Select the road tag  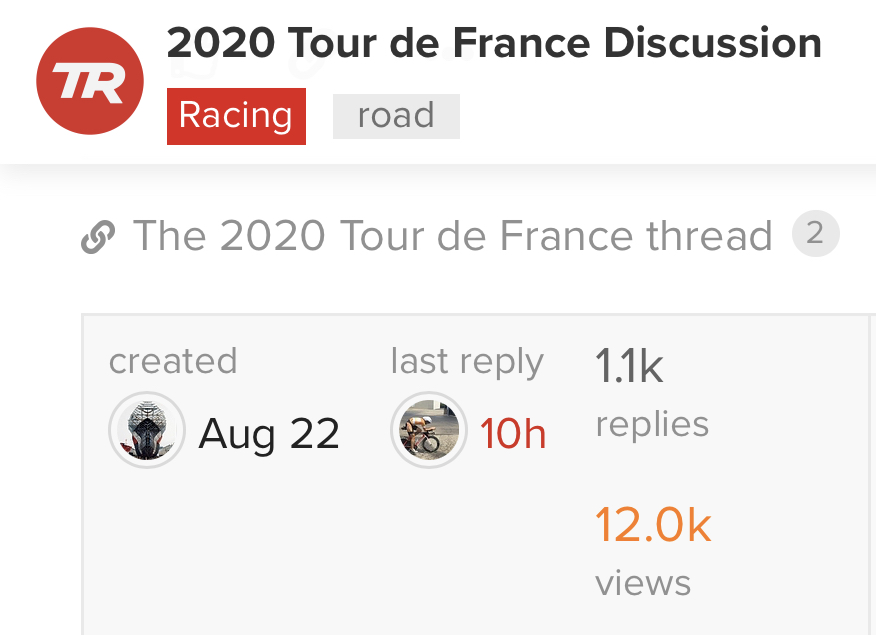click(396, 116)
